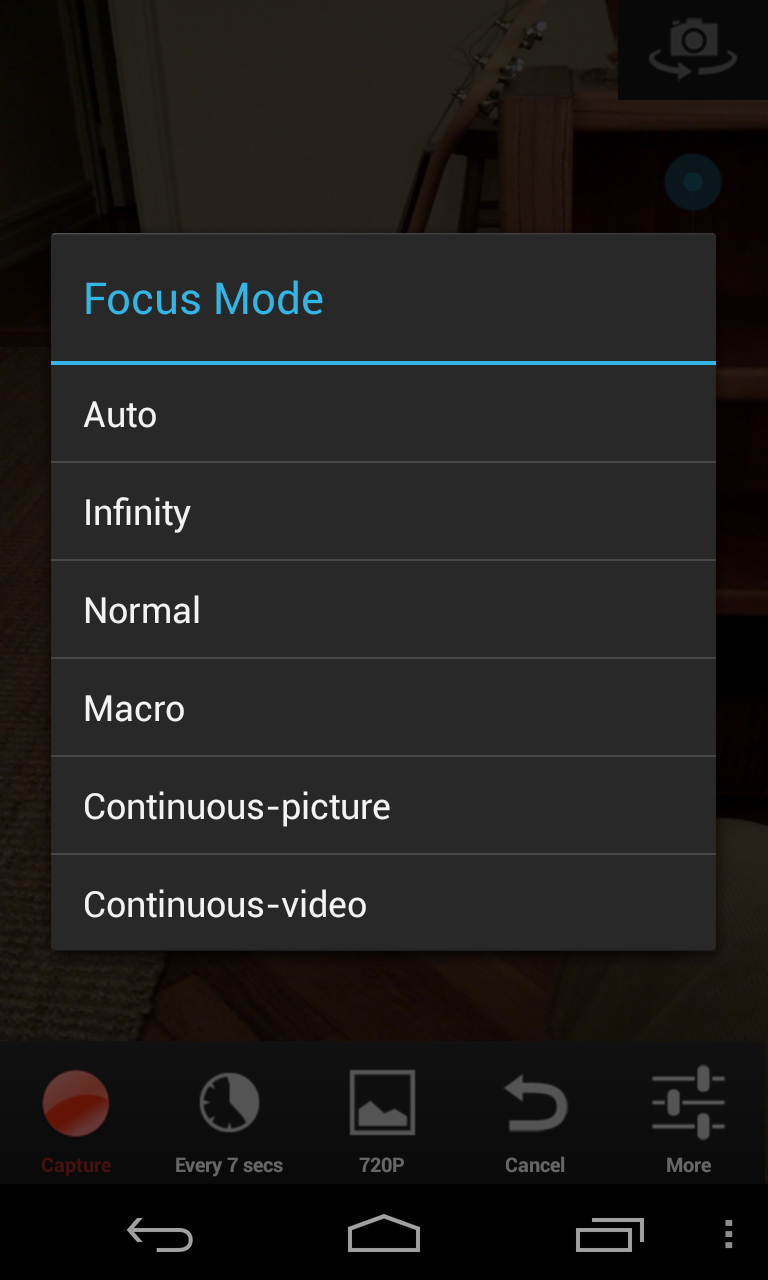Pick the Normal focus option

383,610
